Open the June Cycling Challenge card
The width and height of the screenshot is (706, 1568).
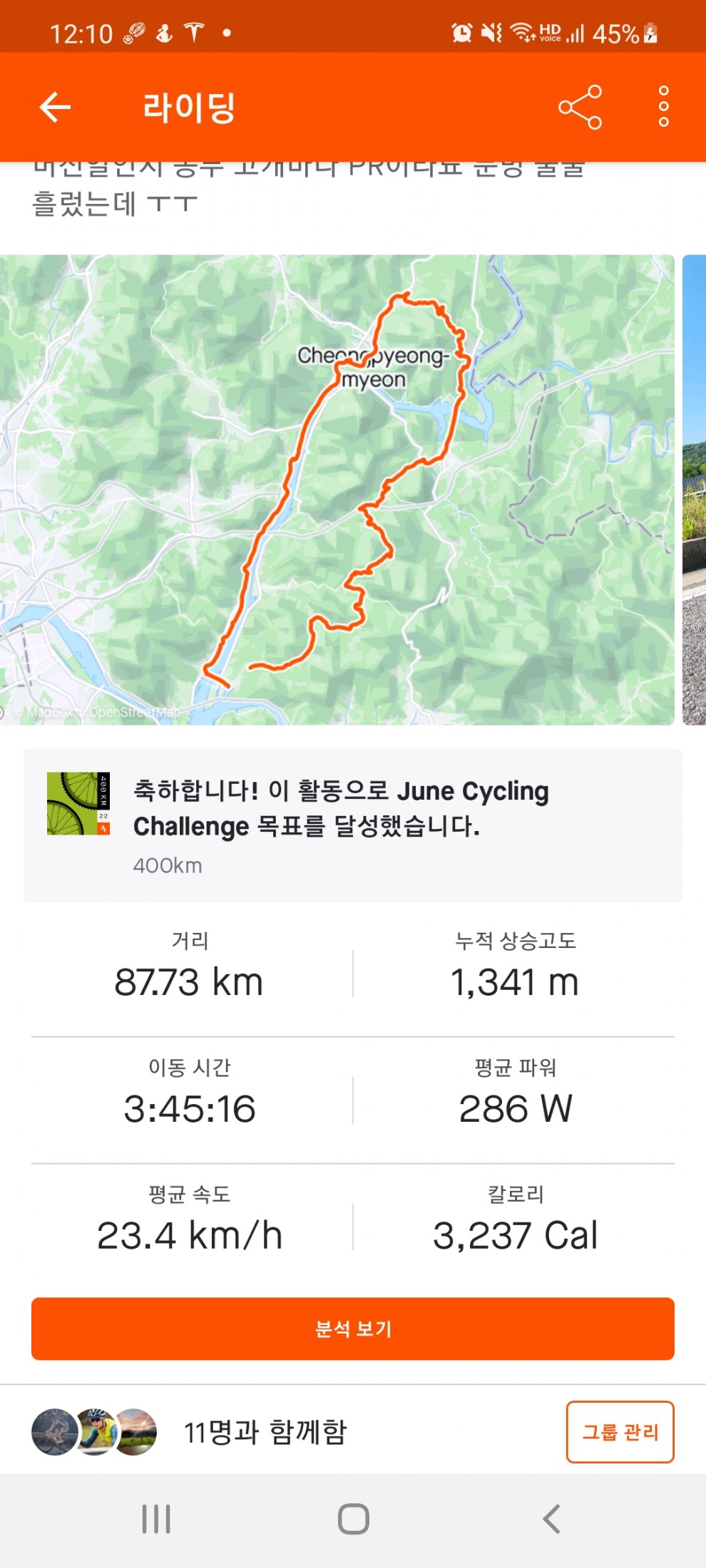(352, 825)
